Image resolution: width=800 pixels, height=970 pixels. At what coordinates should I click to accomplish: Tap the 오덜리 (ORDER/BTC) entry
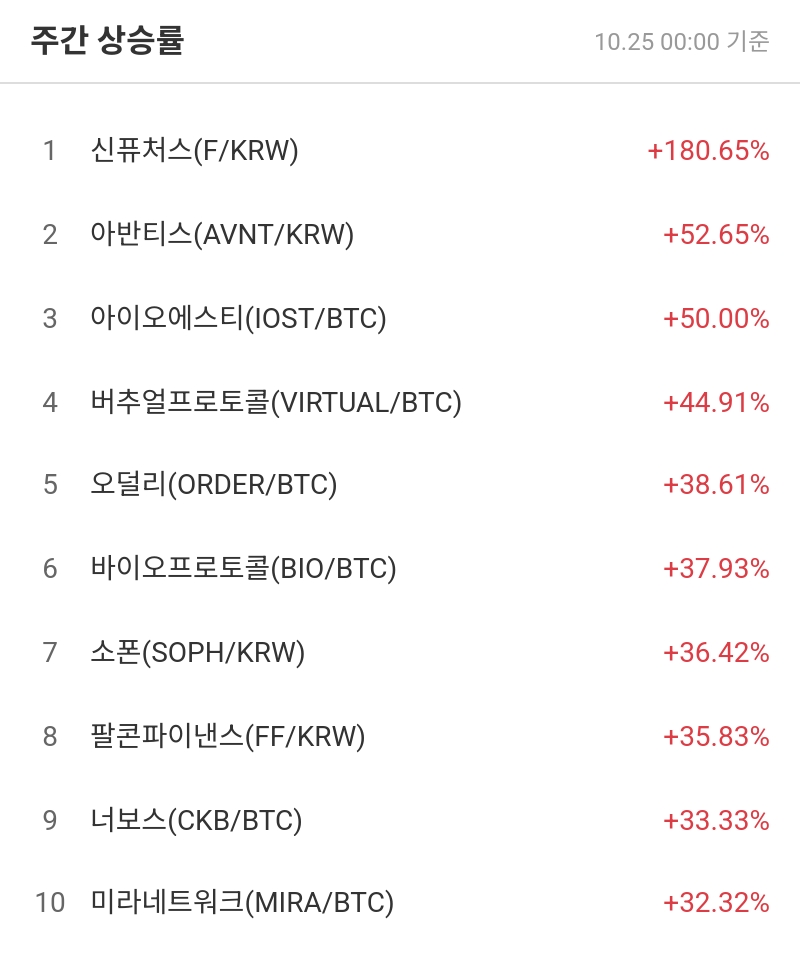click(x=213, y=485)
